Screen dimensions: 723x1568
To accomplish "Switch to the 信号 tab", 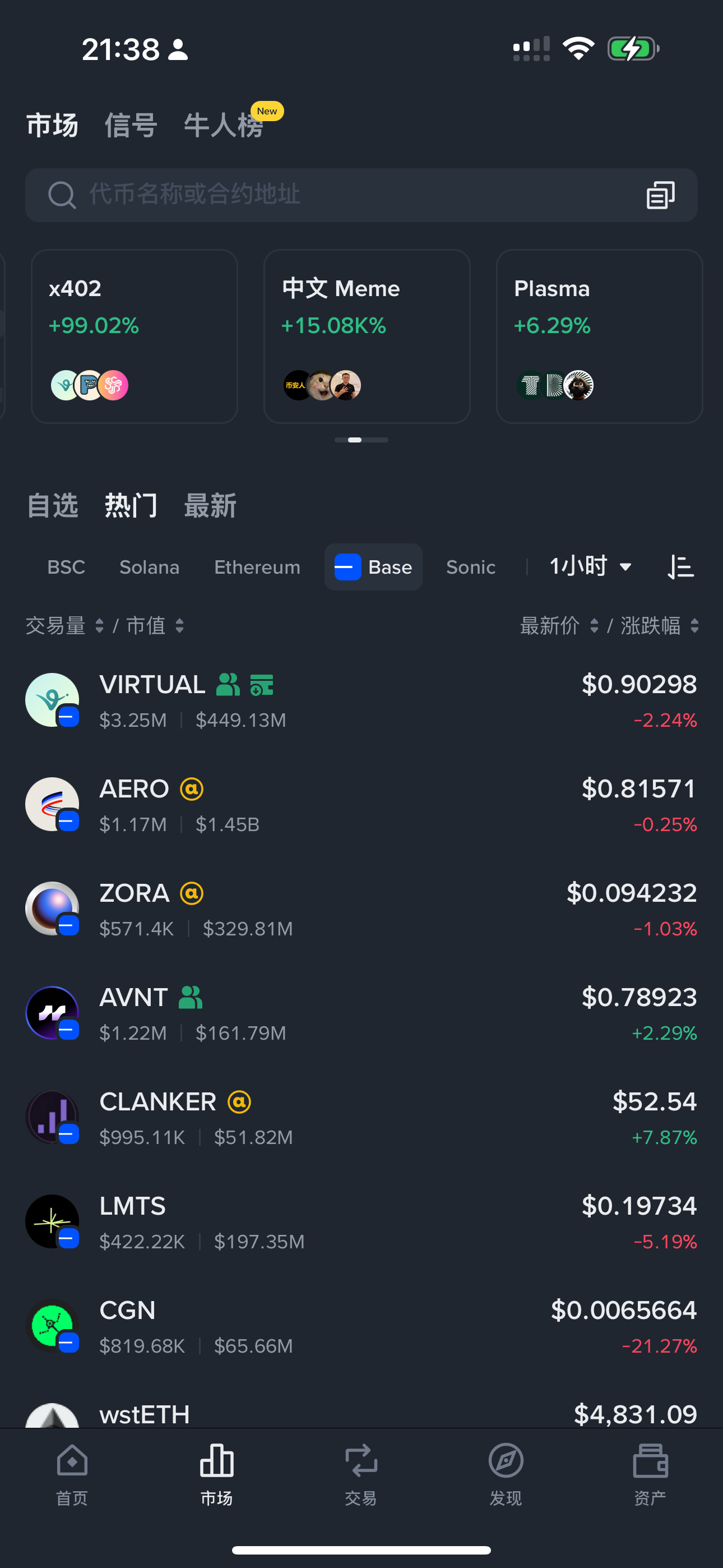I will [x=129, y=125].
